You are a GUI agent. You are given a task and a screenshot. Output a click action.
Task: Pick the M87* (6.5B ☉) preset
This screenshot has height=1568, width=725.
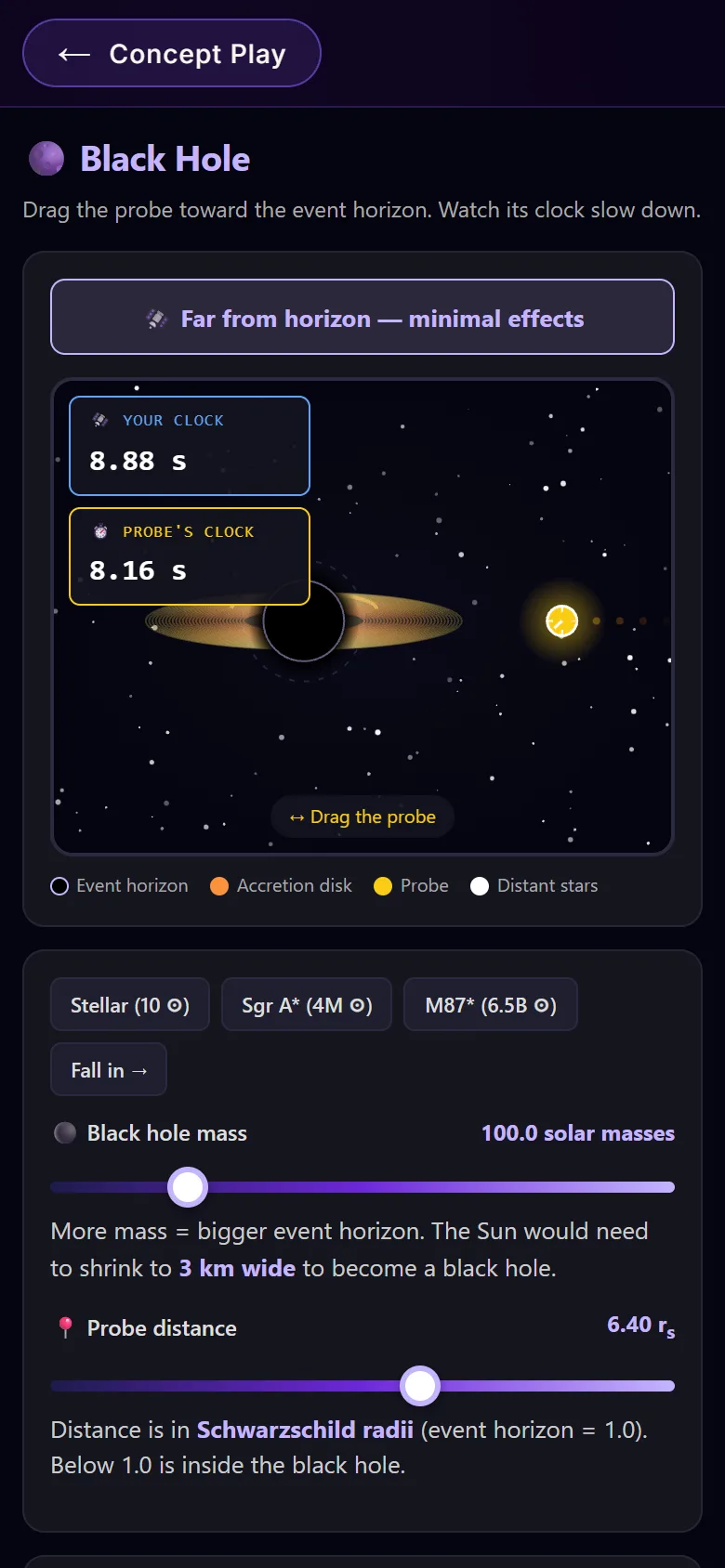(x=491, y=1005)
